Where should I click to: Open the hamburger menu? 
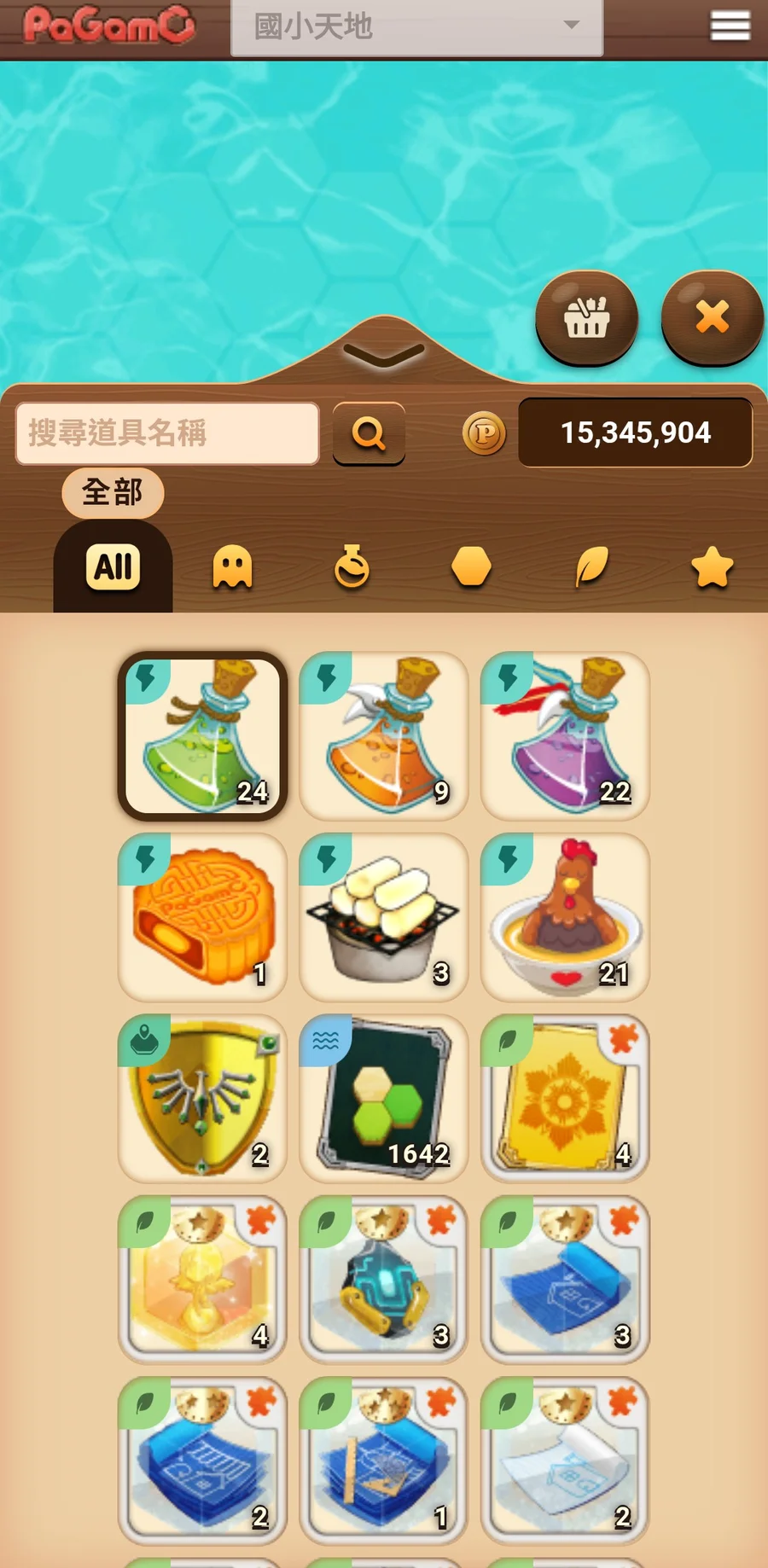pyautogui.click(x=730, y=26)
